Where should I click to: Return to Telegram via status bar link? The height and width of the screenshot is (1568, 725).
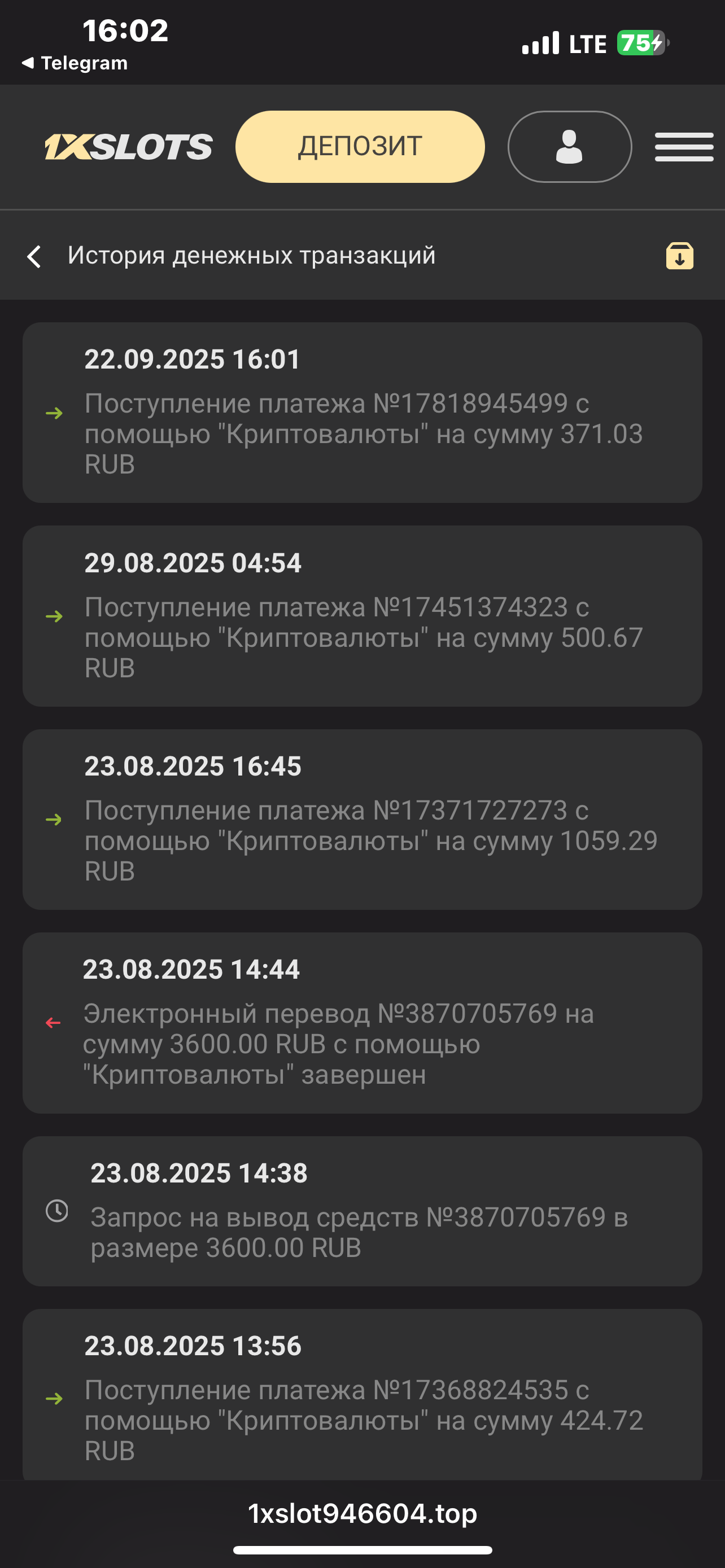[75, 63]
